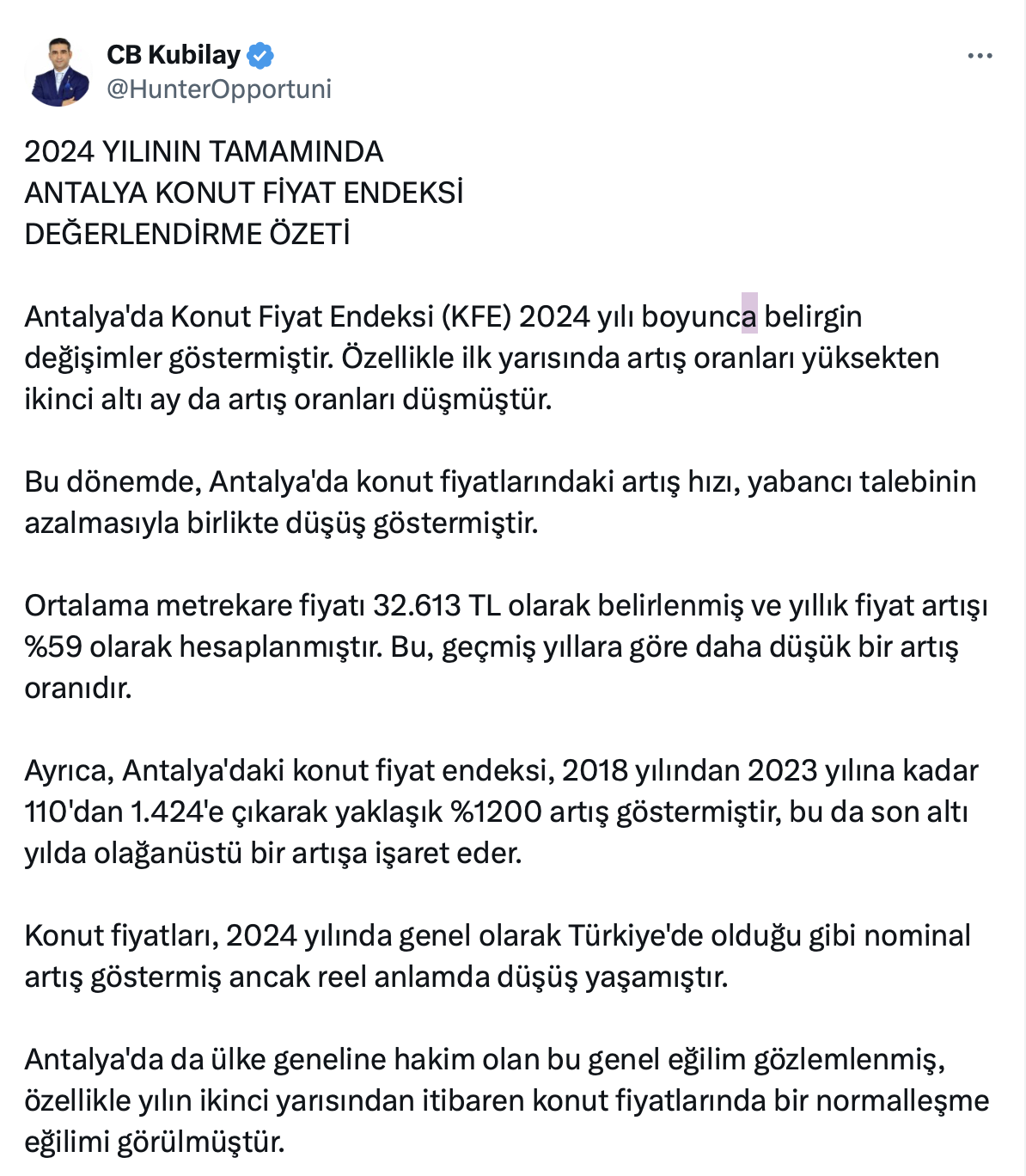The height and width of the screenshot is (1176, 1026).
Task: Open the @HunterOpportuni handle profile
Action: coord(219,89)
